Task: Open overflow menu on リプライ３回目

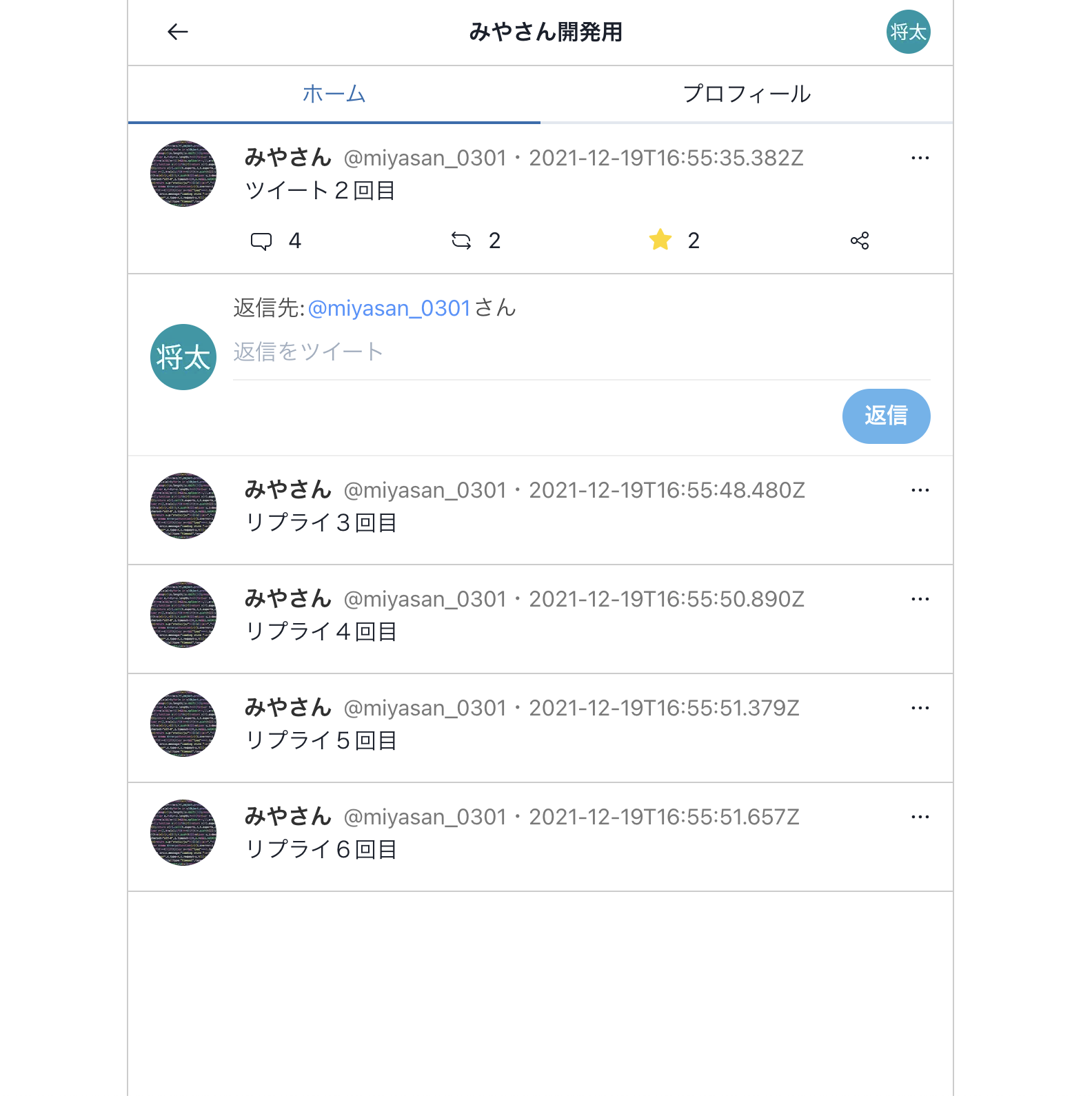Action: [920, 490]
